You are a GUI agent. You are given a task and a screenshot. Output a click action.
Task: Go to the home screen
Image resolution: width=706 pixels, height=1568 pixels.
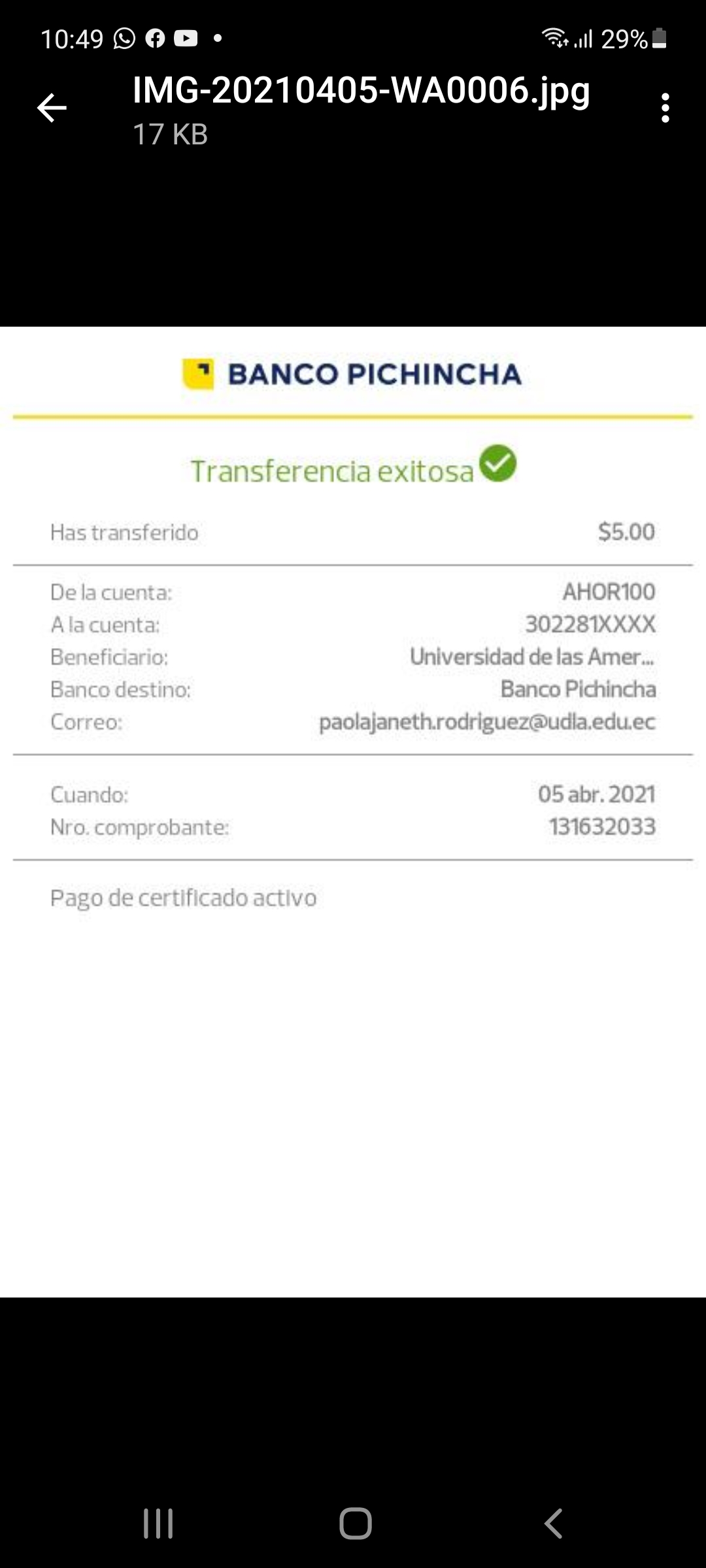(x=355, y=1524)
